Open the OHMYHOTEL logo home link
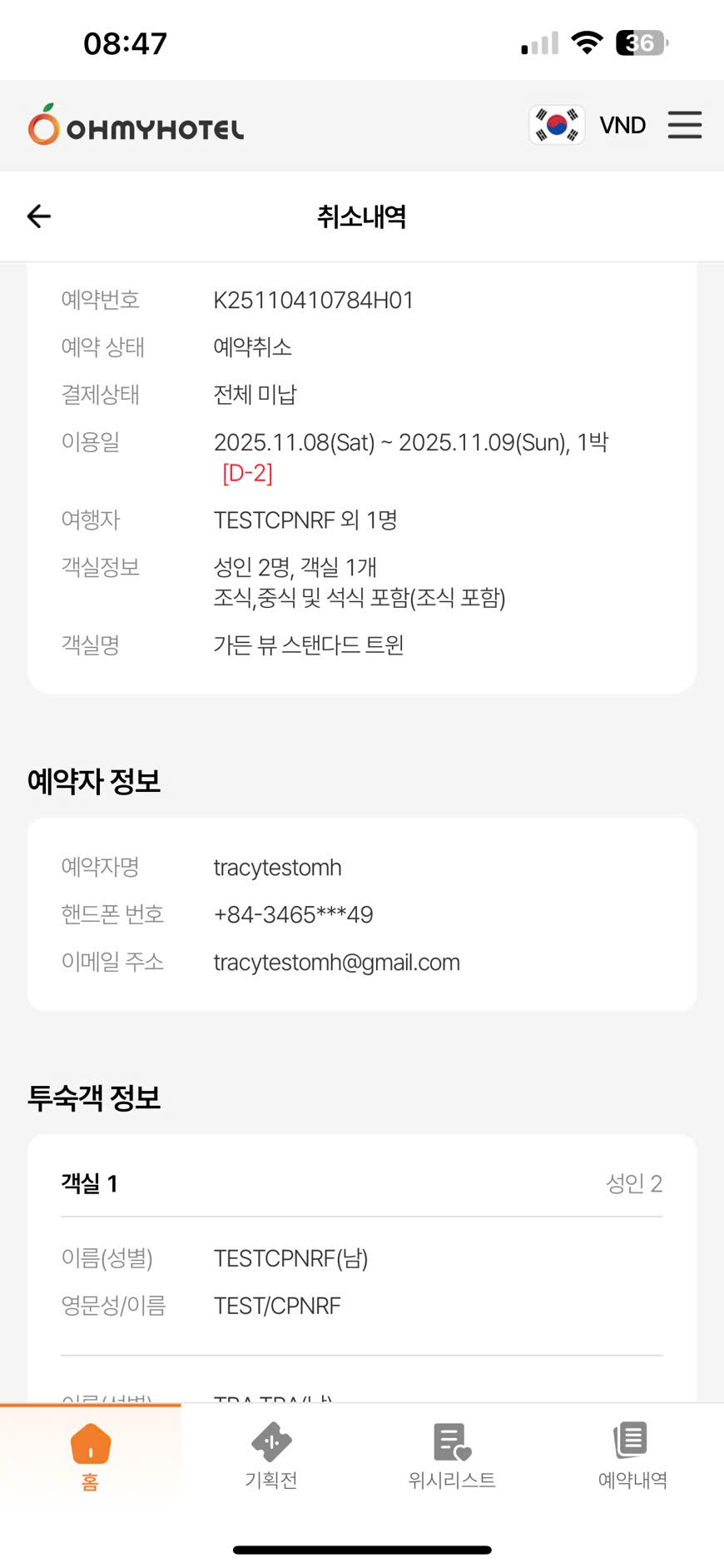 136,125
